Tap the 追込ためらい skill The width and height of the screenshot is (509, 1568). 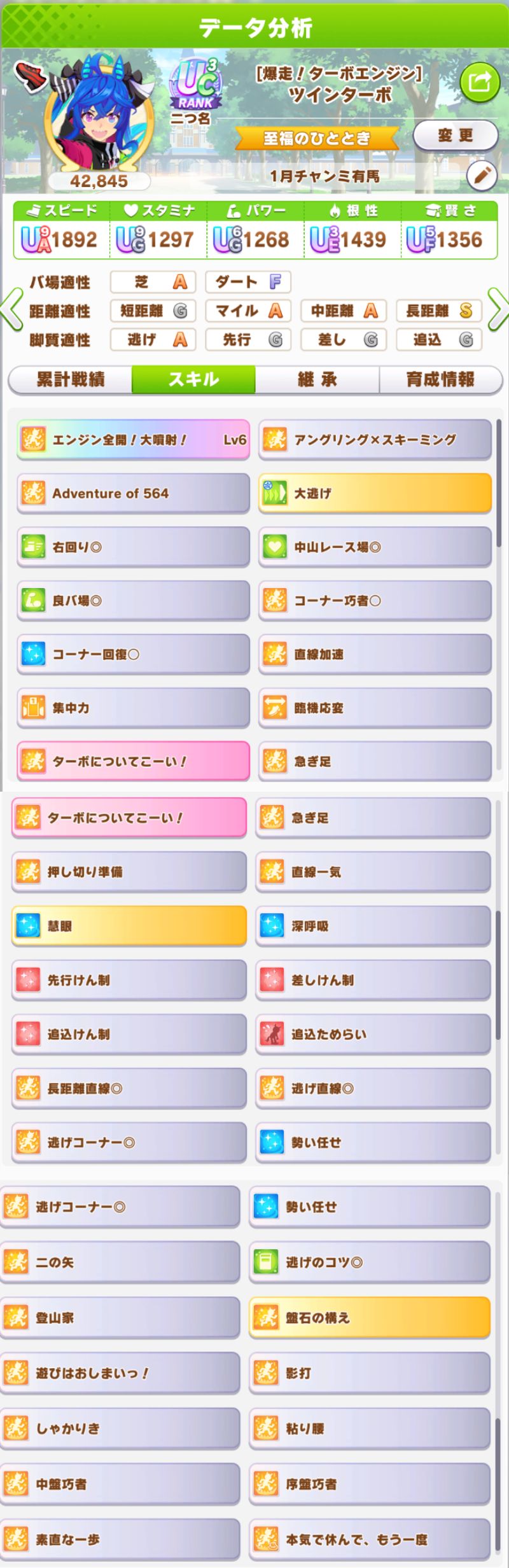point(373,1034)
